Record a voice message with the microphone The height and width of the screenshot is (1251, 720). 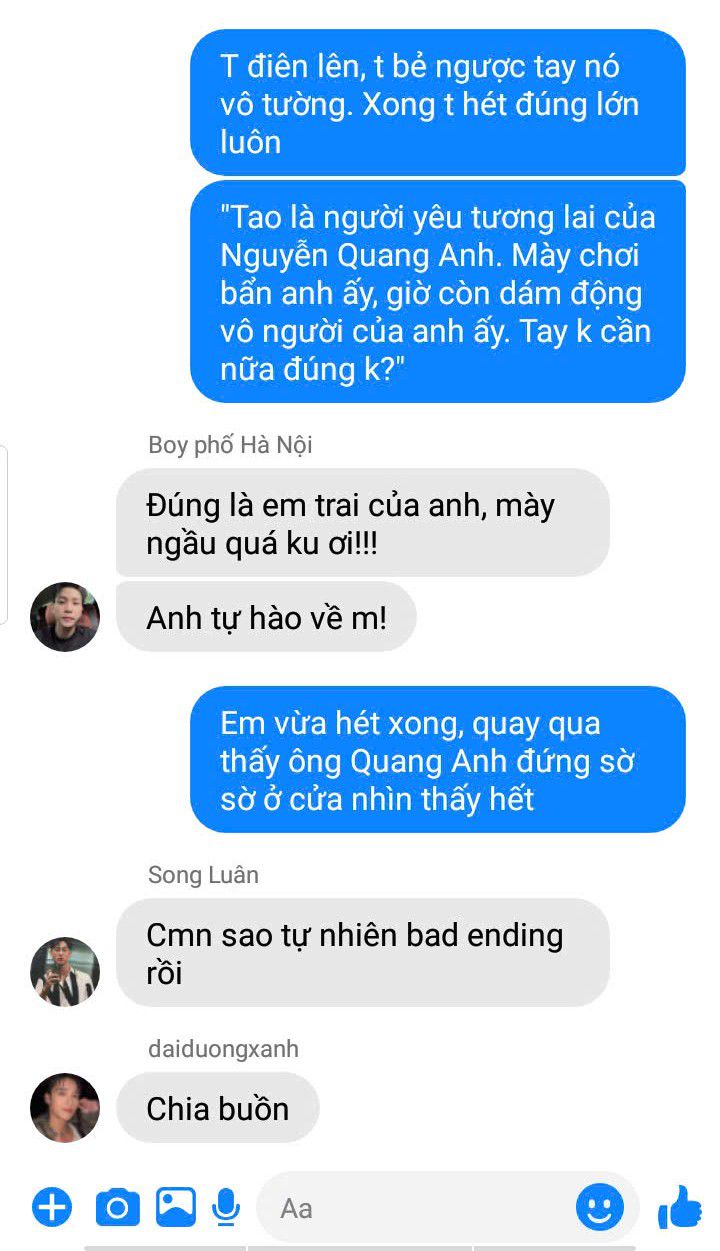(x=228, y=1208)
